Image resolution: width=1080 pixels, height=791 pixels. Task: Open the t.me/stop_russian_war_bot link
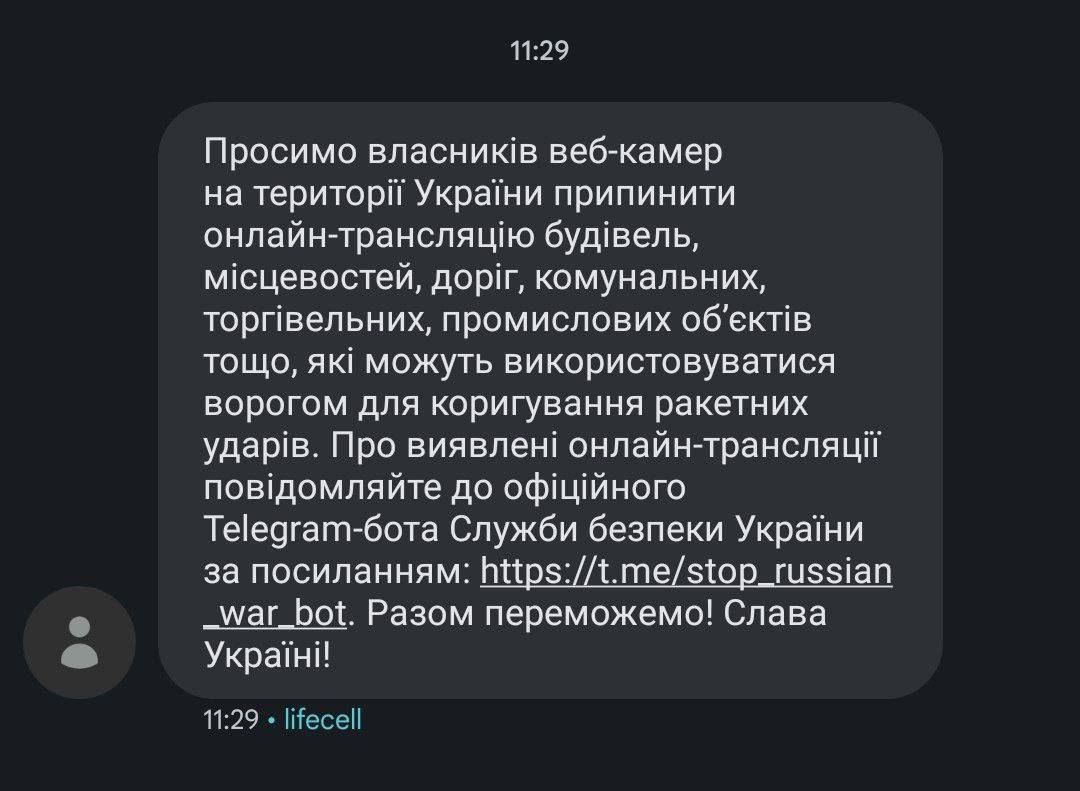tap(686, 571)
